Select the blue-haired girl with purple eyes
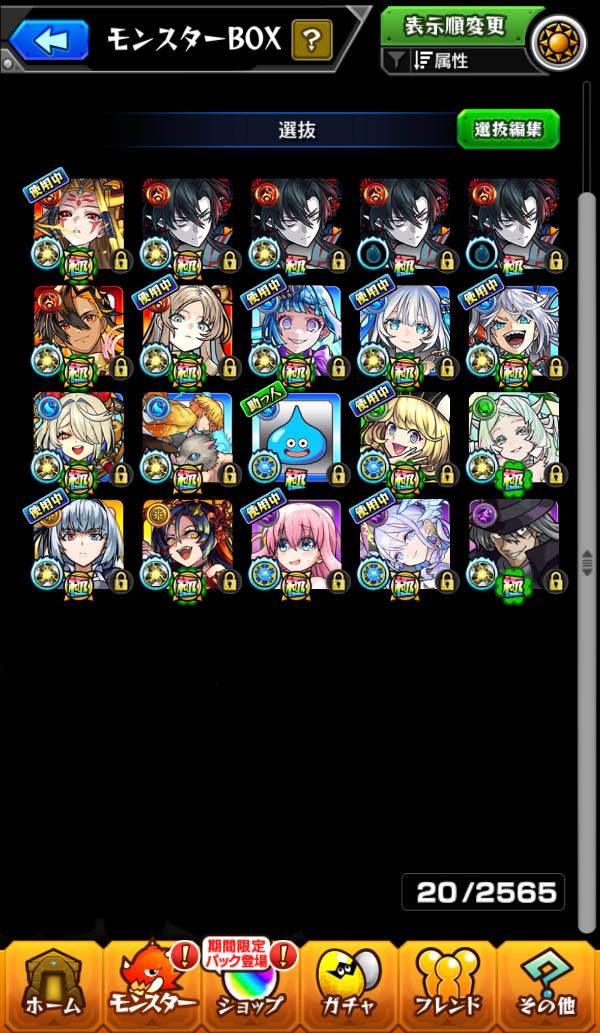This screenshot has width=600, height=1033. (x=296, y=332)
